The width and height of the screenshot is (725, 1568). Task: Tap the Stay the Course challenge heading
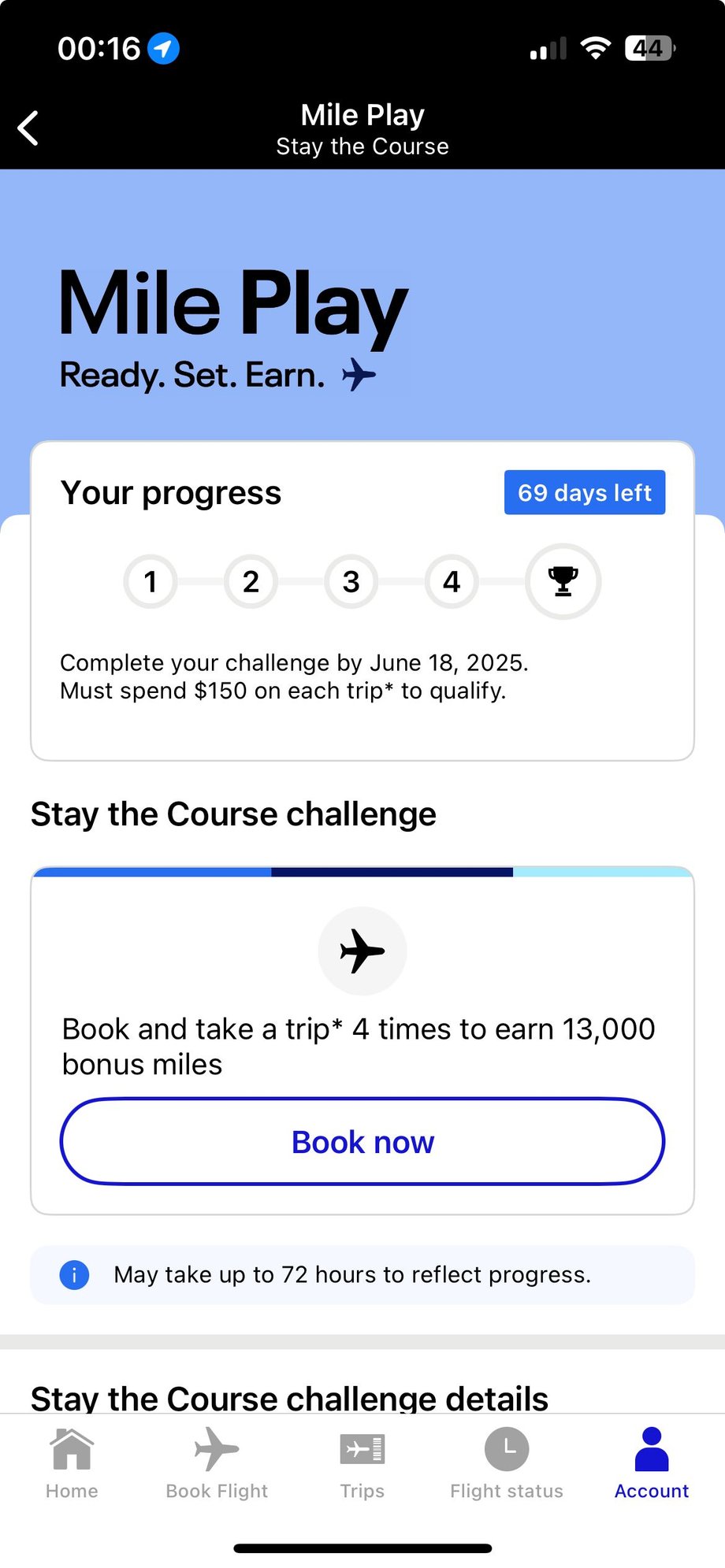[232, 814]
